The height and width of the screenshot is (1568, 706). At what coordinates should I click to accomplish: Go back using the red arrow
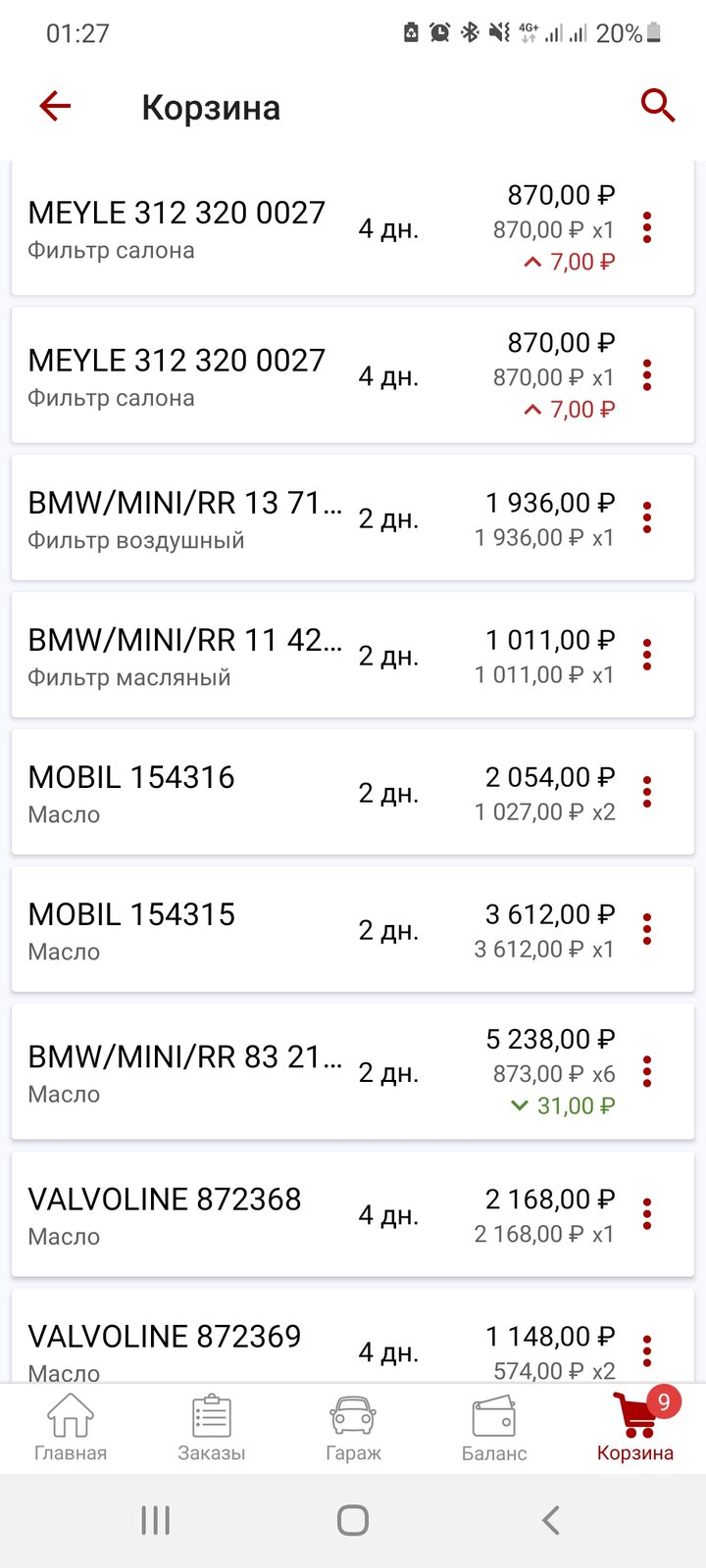(x=55, y=106)
